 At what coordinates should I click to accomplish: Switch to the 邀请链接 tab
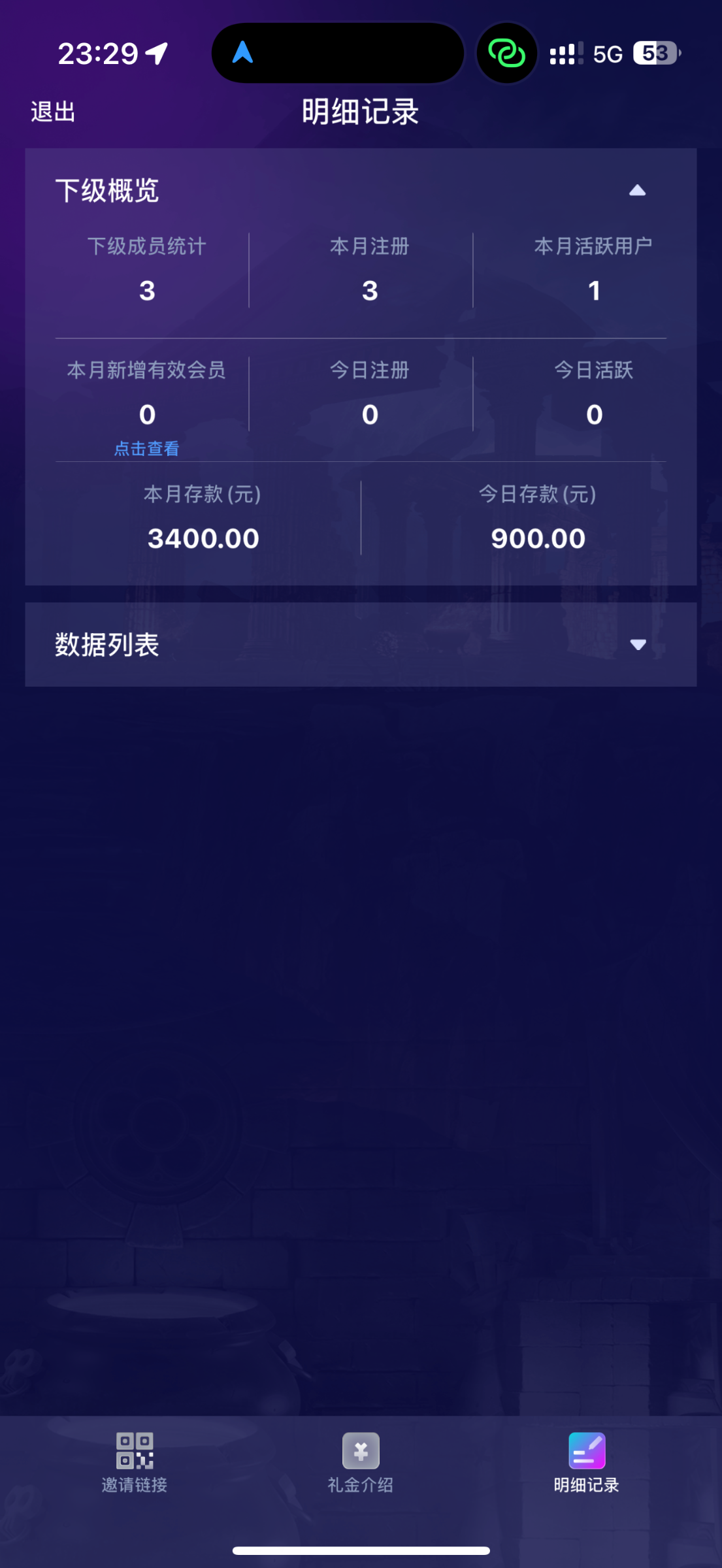tap(135, 1462)
